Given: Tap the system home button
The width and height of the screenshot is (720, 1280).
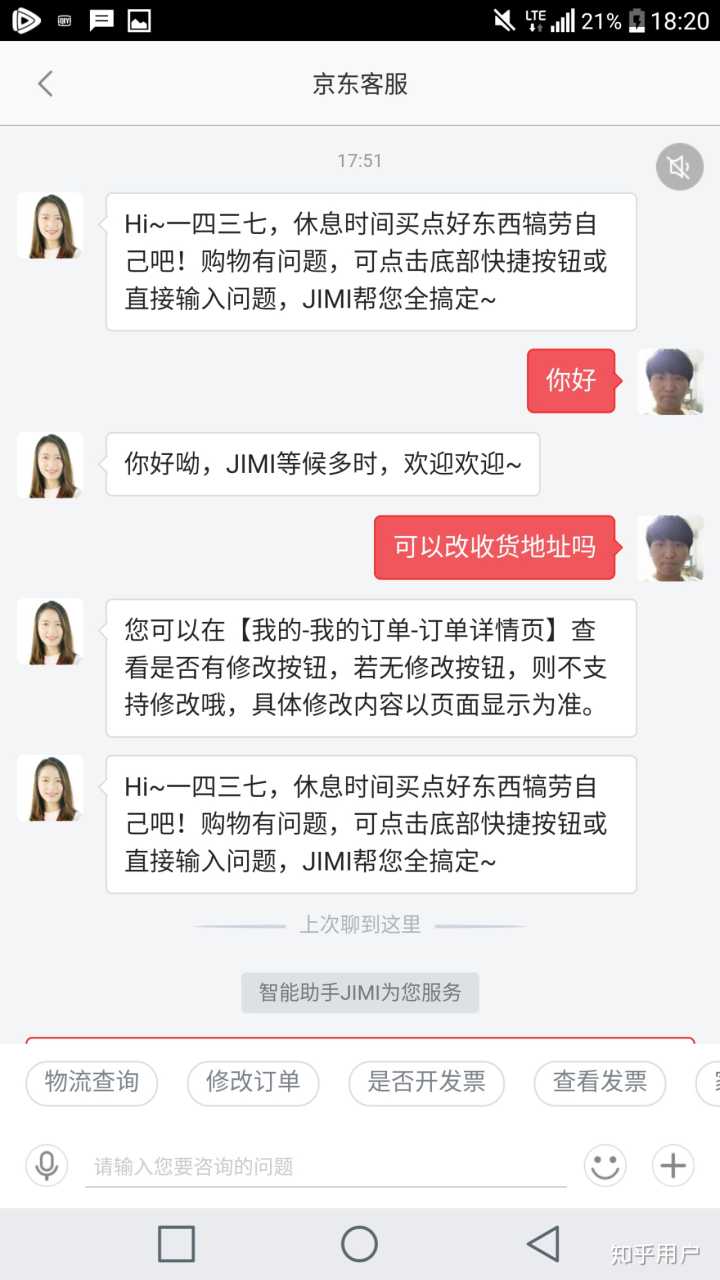Looking at the screenshot, I should click(x=359, y=1244).
